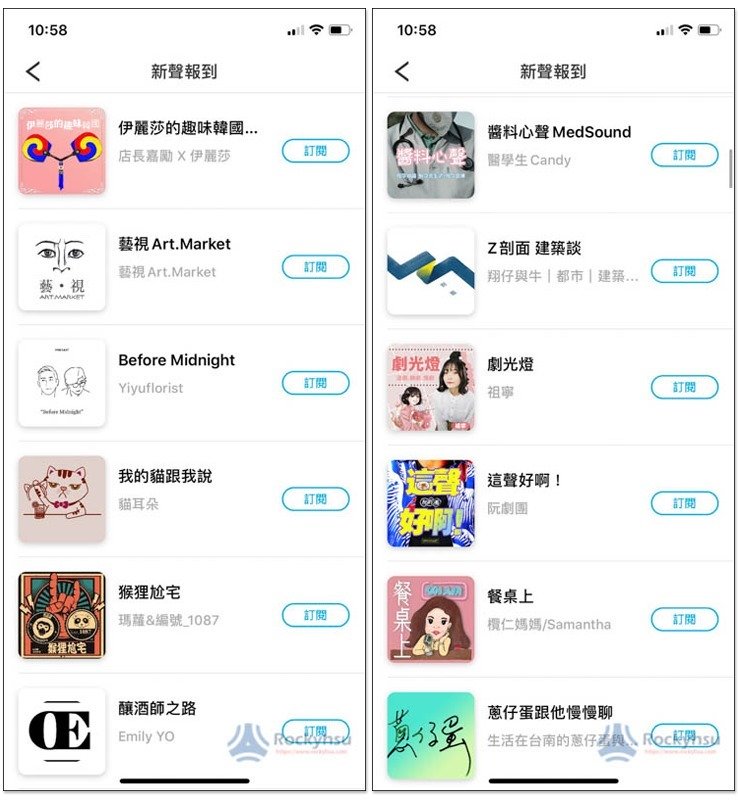Subscribe to 我的貓跟我說
This screenshot has width=738, height=800.
click(315, 499)
